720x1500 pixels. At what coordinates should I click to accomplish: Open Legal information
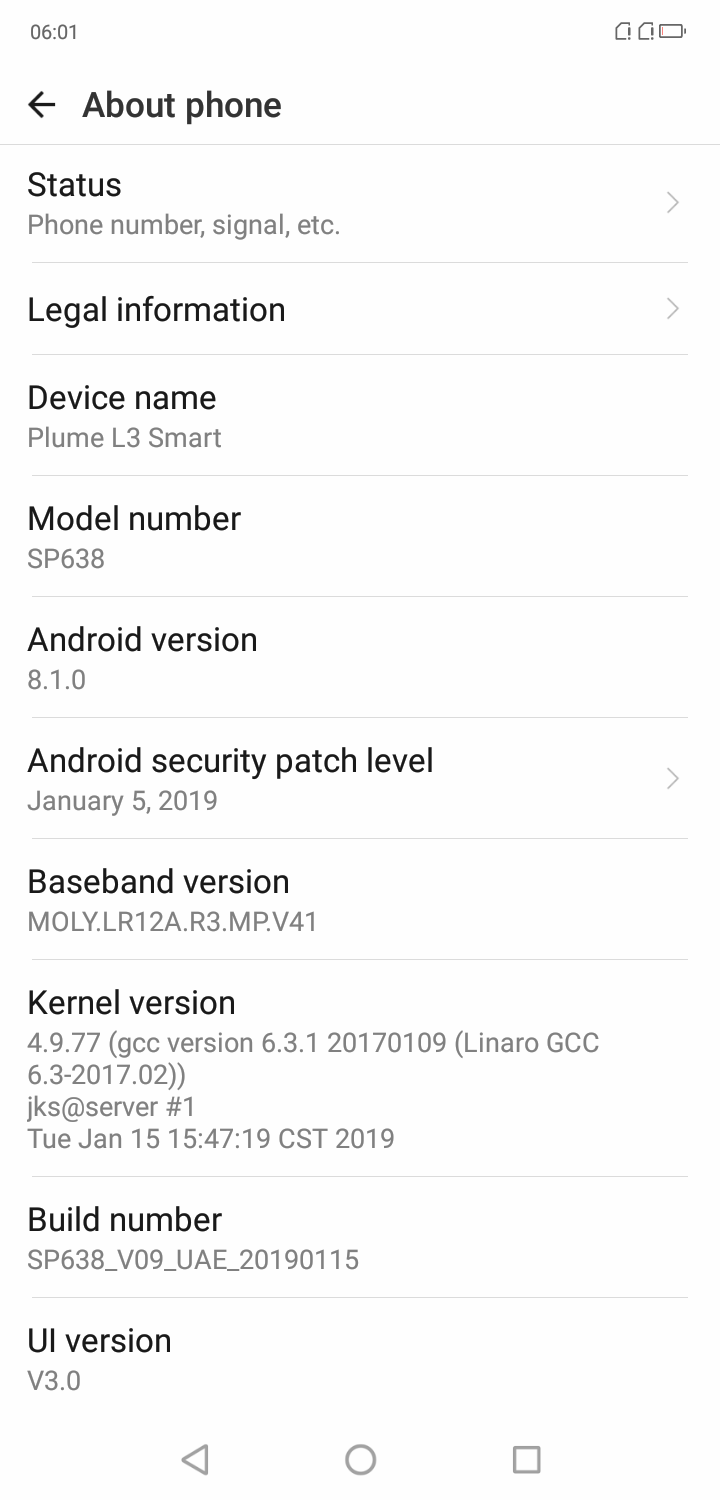pos(360,309)
